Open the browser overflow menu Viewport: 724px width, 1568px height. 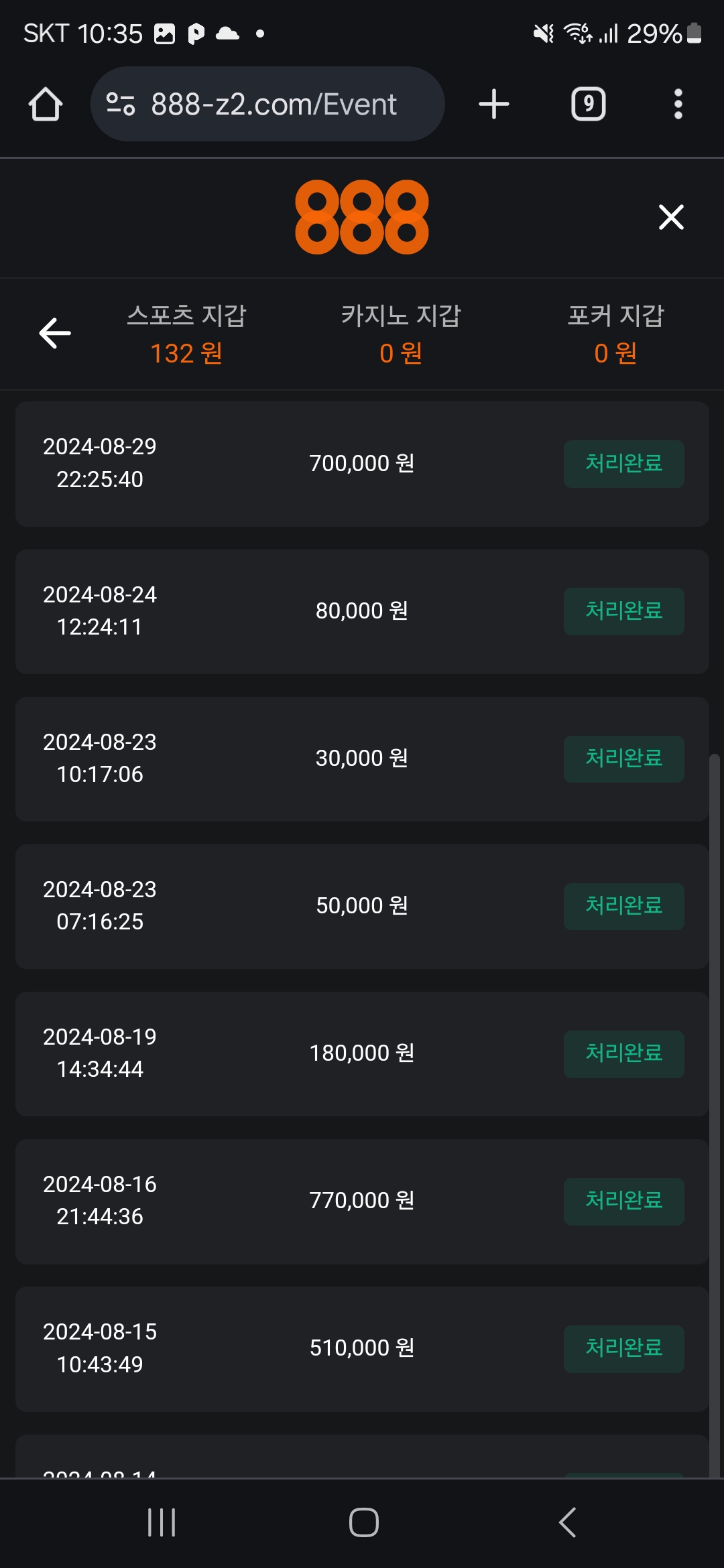pyautogui.click(x=678, y=105)
